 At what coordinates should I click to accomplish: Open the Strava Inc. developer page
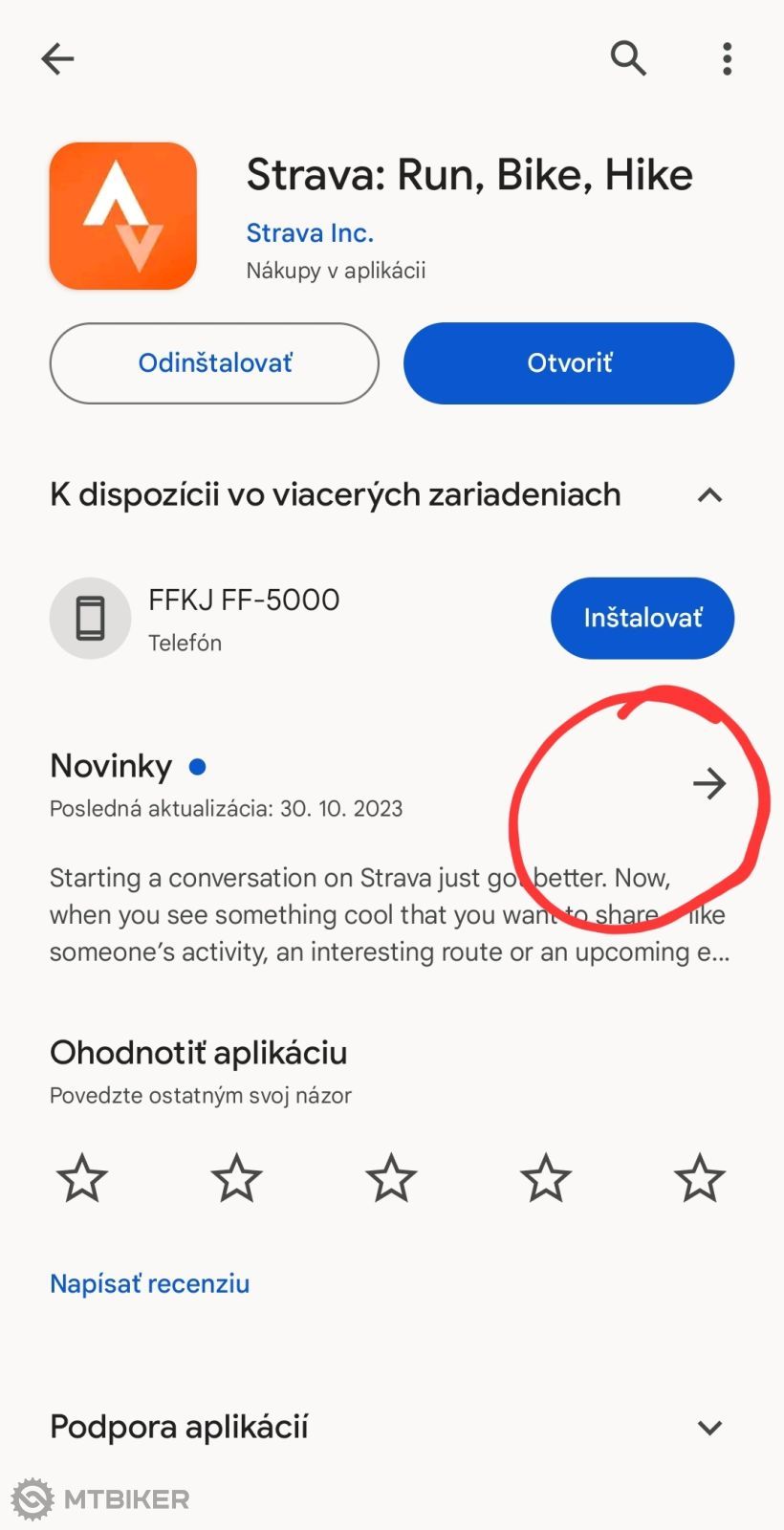(x=310, y=232)
